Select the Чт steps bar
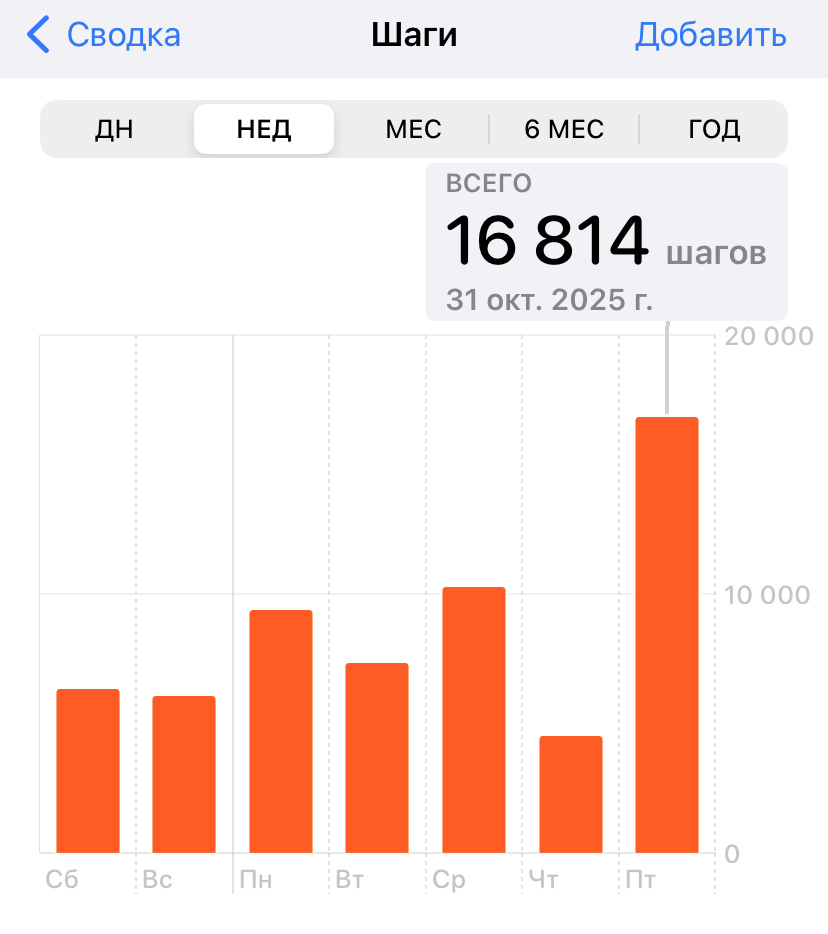This screenshot has width=828, height=934. coord(571,795)
